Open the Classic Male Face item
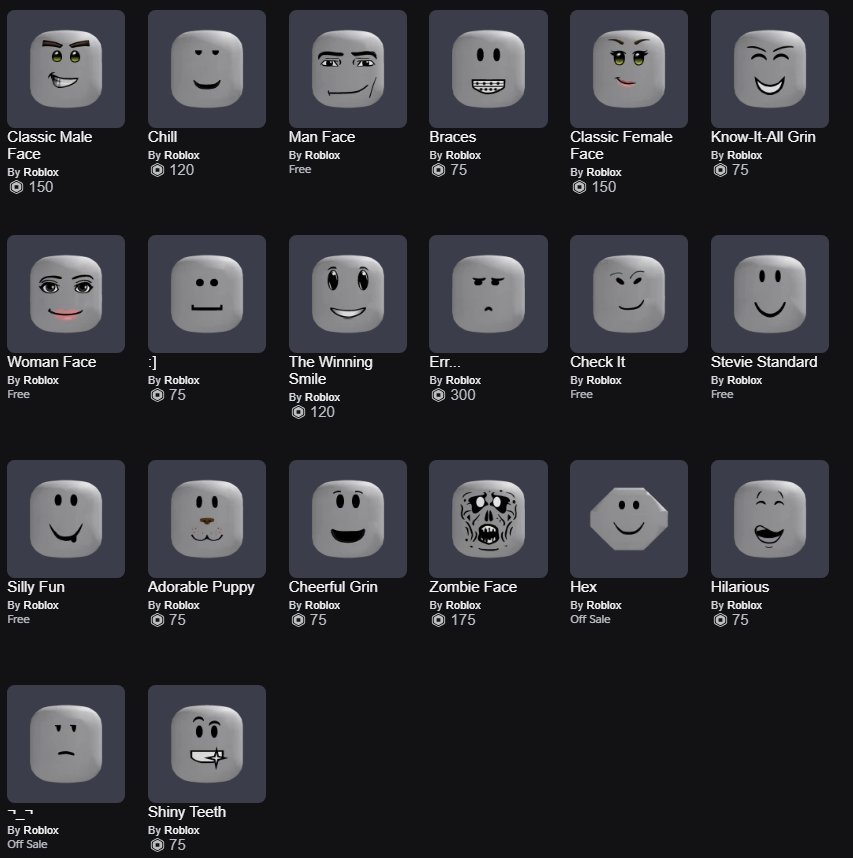 [66, 69]
